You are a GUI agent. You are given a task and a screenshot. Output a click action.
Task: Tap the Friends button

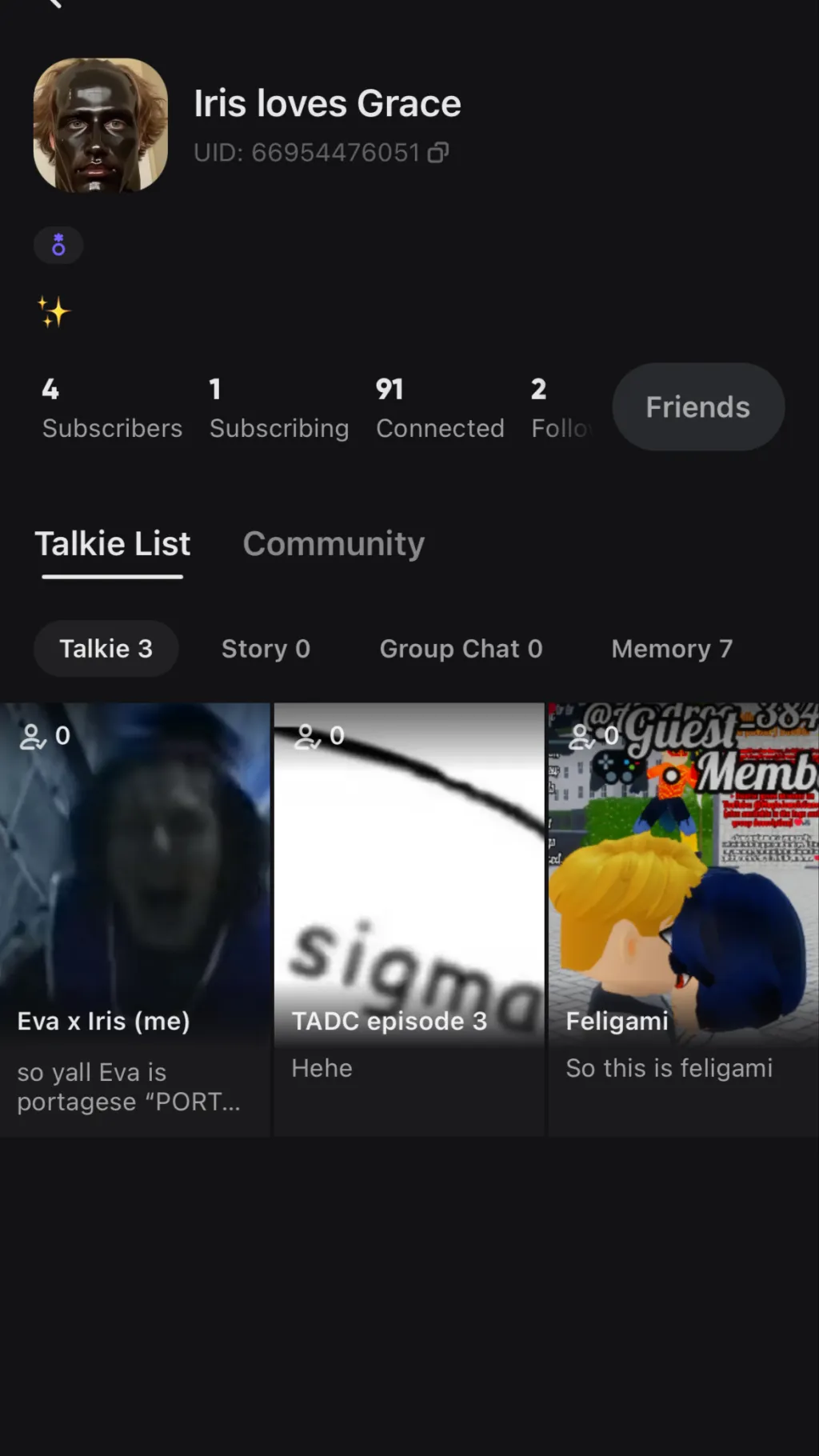coord(697,406)
